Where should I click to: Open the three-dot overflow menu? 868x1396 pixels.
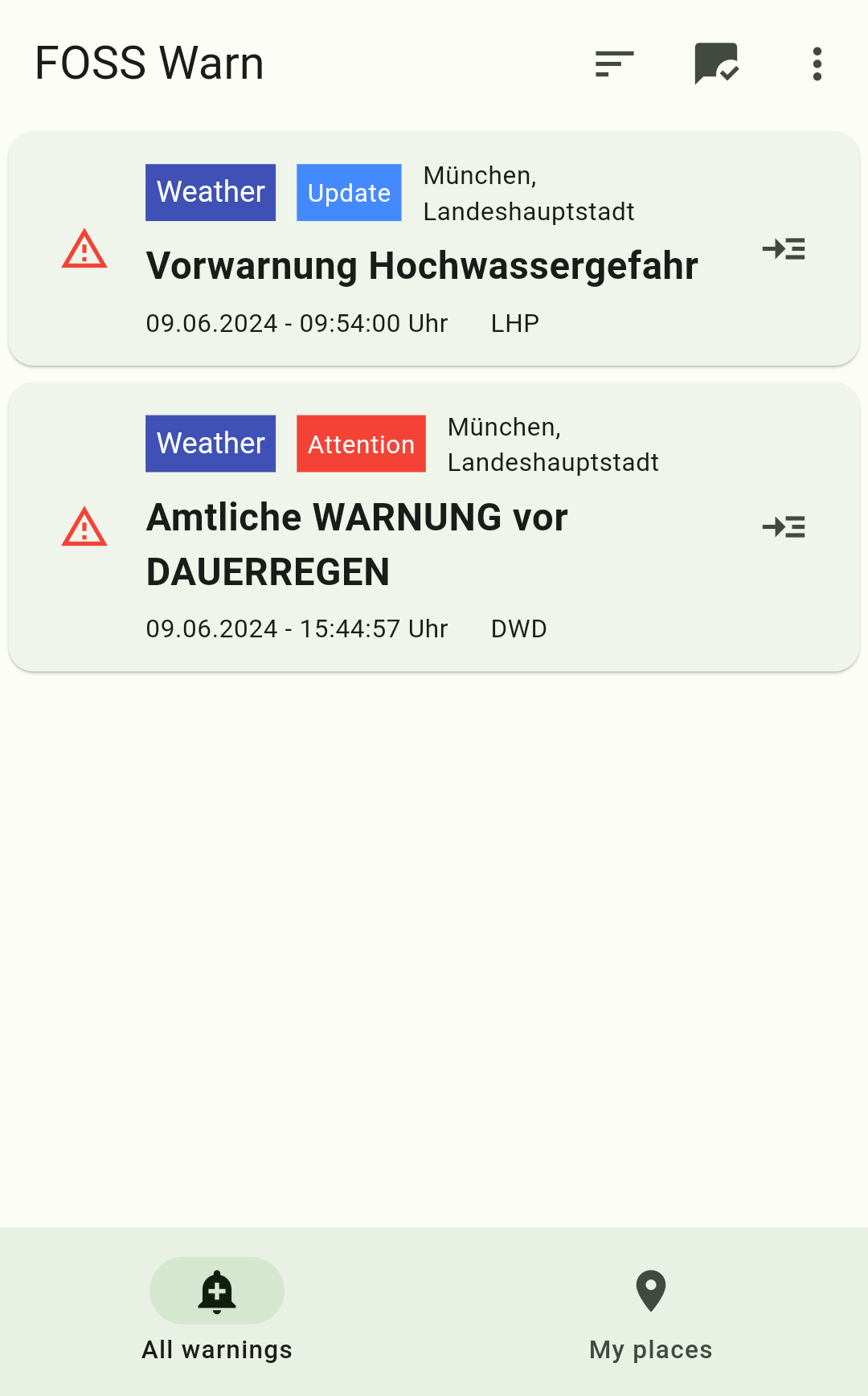817,63
